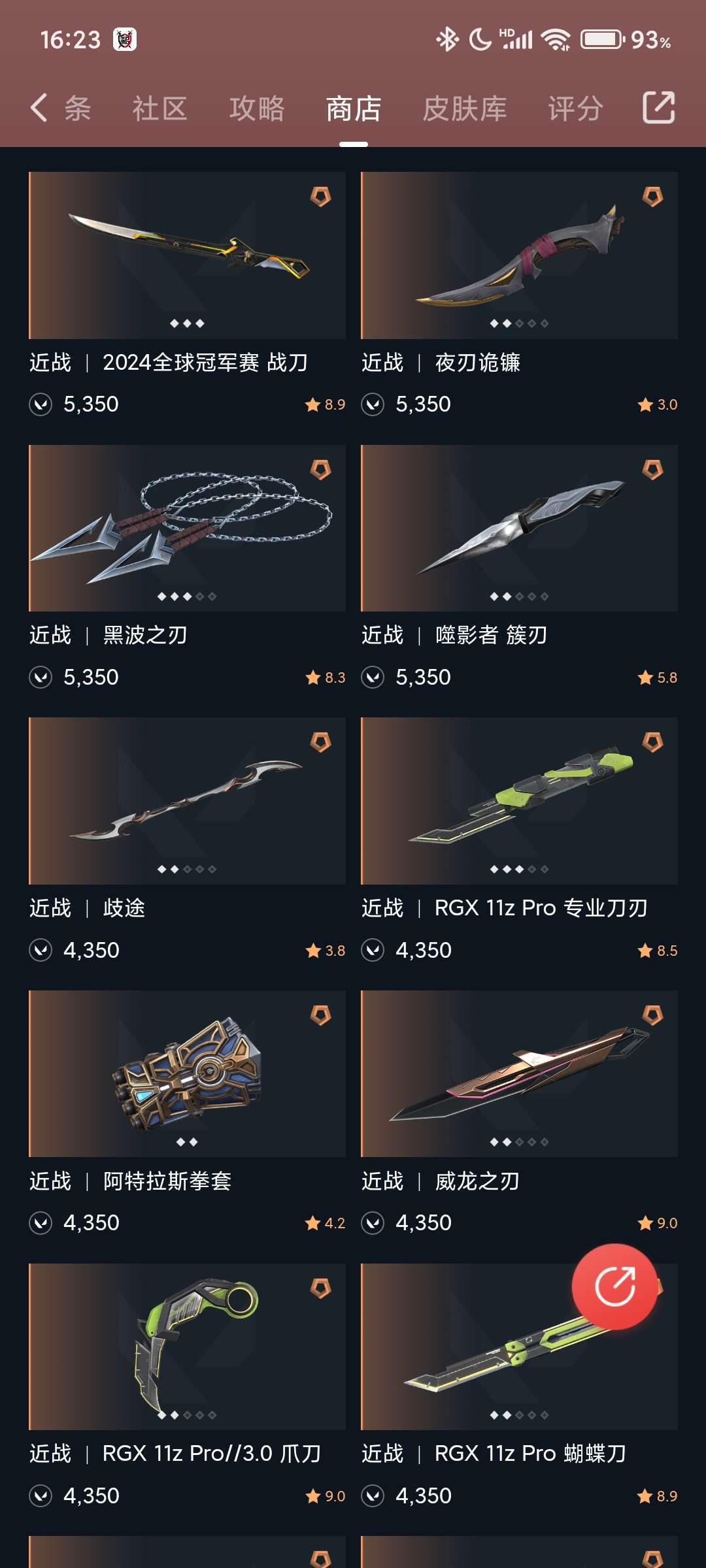706x1568 pixels.
Task: Switch to the 攻略 tab
Action: click(x=257, y=108)
